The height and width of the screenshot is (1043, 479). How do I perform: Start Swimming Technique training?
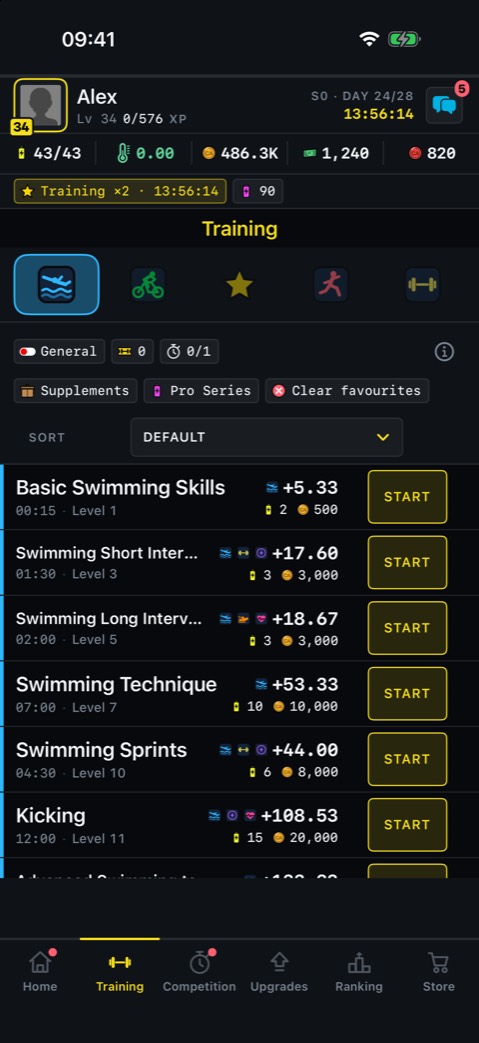coord(407,694)
